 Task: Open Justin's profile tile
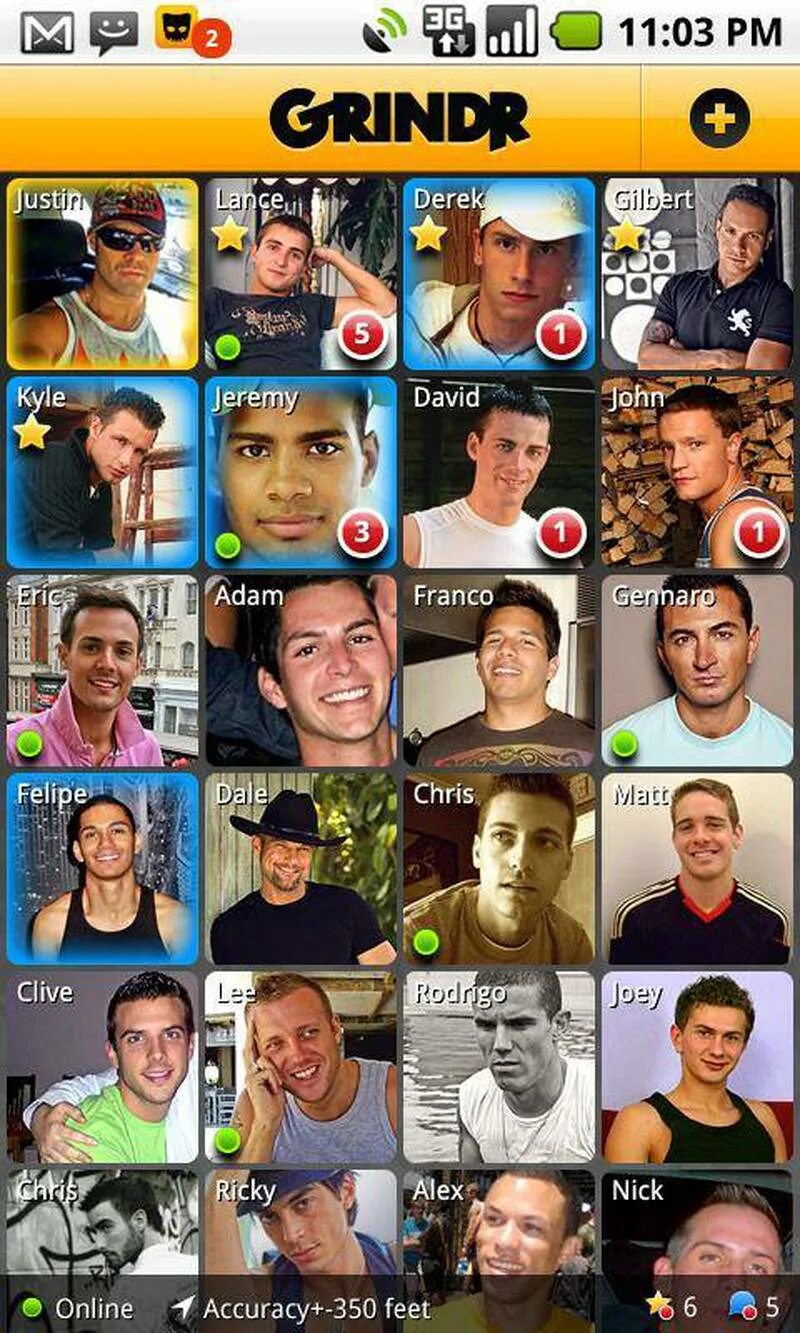click(102, 273)
